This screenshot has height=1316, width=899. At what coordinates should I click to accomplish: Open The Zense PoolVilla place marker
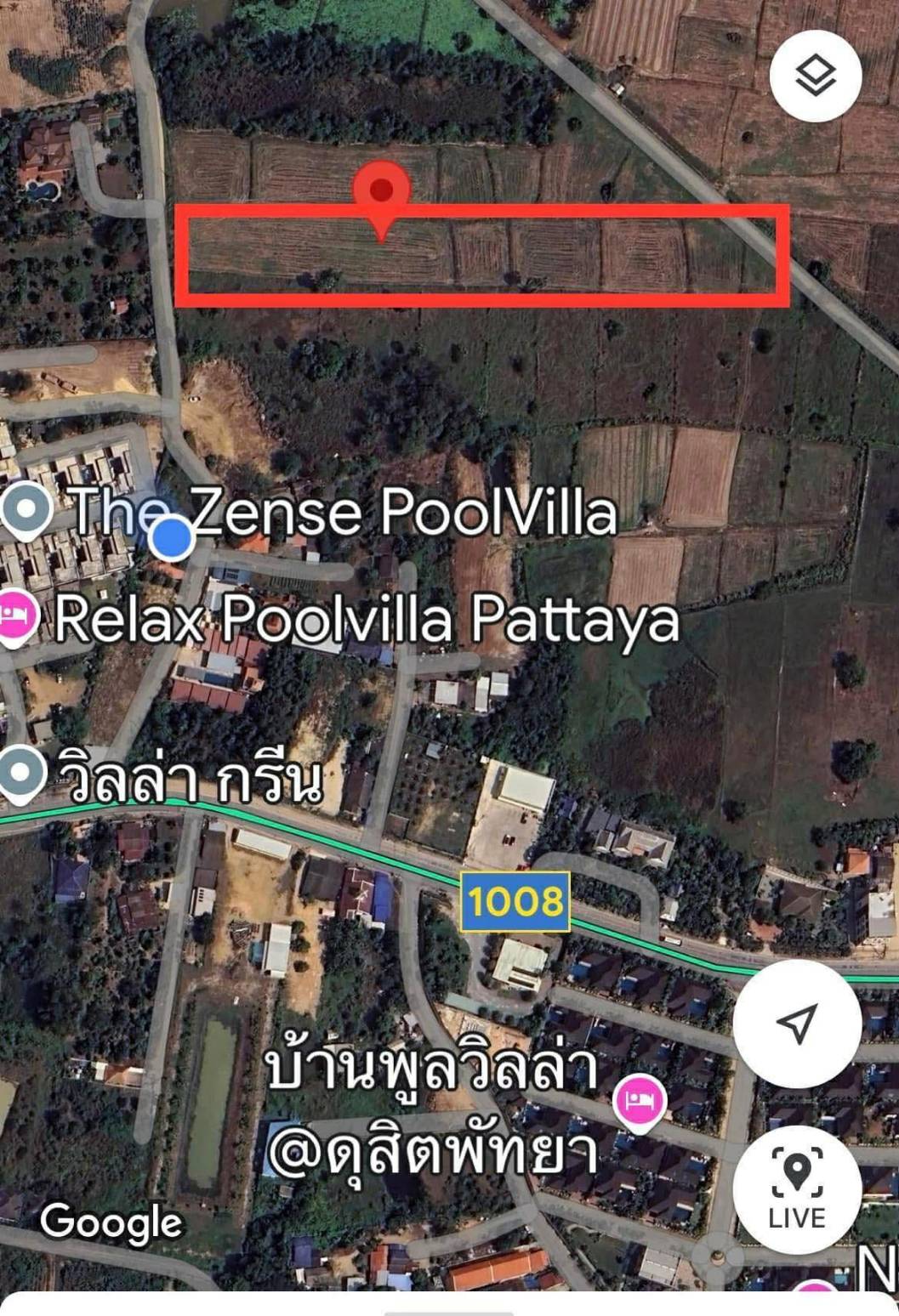click(x=26, y=512)
